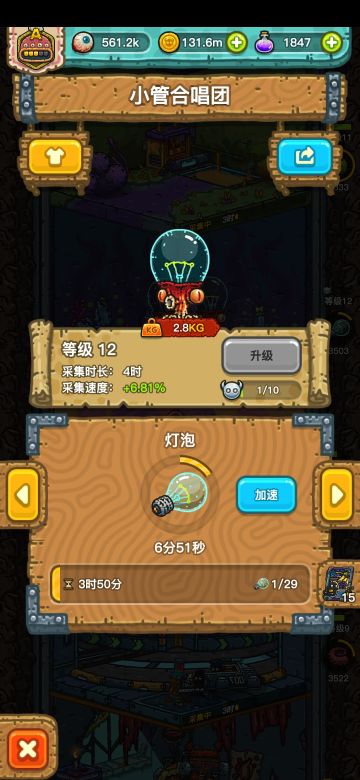Close the panel with the orange X
The height and width of the screenshot is (780, 360).
pos(28,749)
